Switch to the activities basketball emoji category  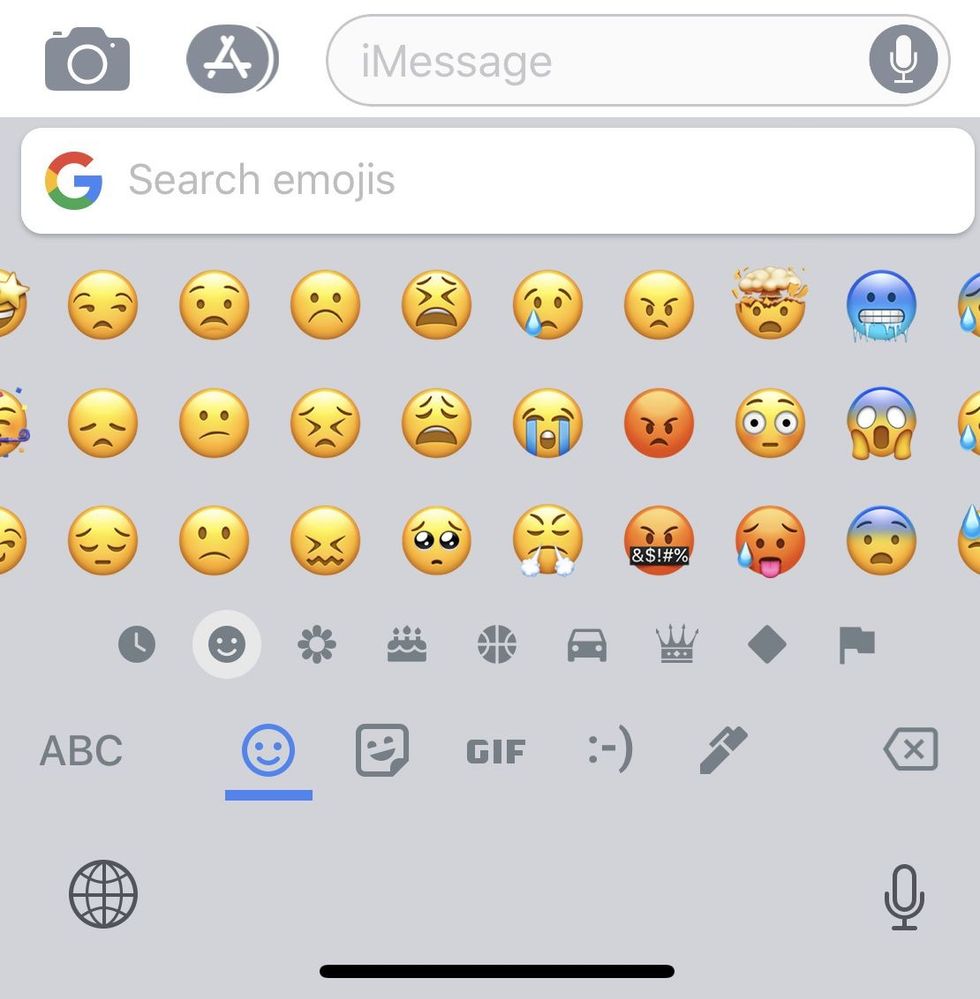pos(497,645)
